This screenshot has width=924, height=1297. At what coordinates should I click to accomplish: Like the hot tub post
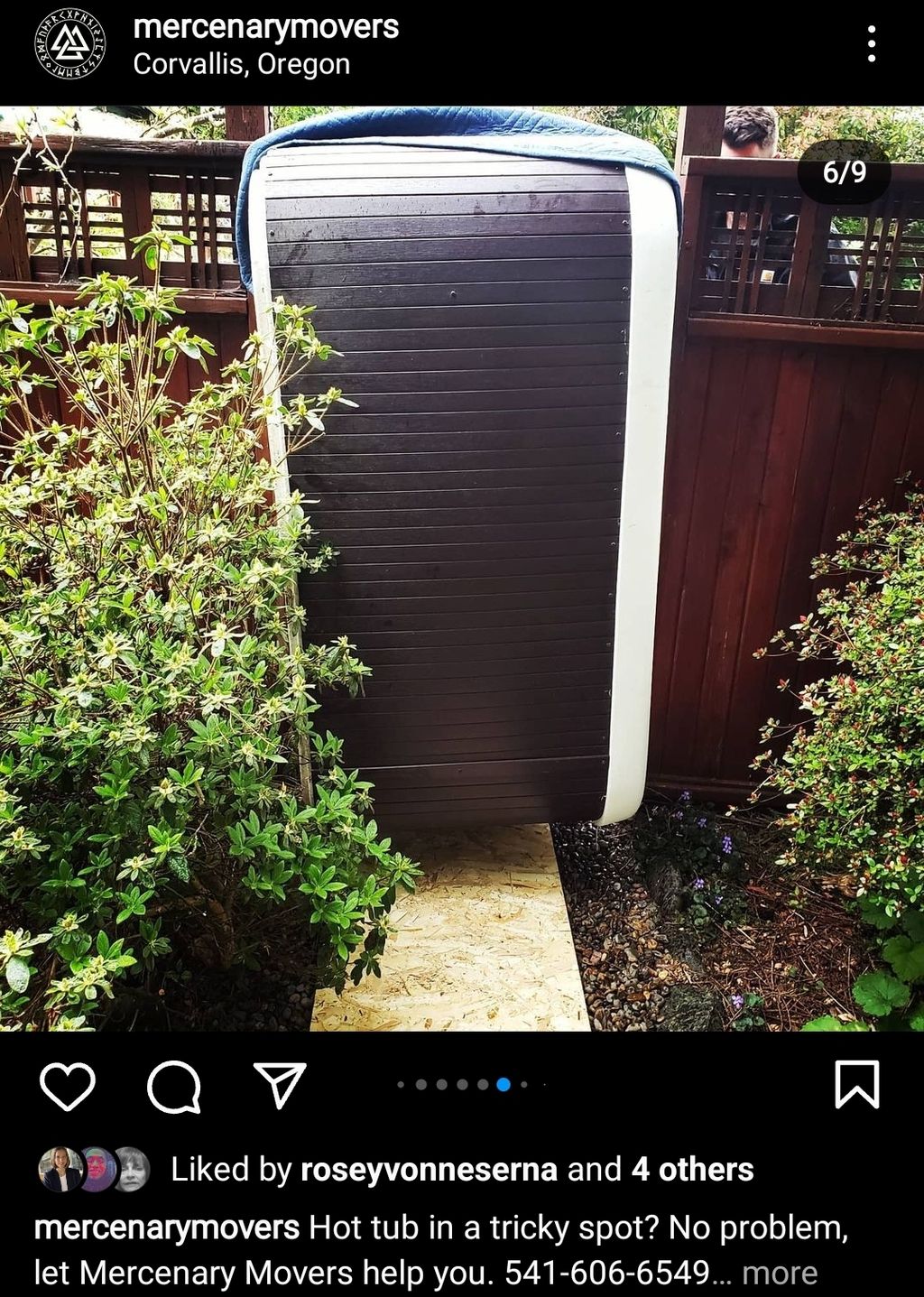(x=68, y=1085)
